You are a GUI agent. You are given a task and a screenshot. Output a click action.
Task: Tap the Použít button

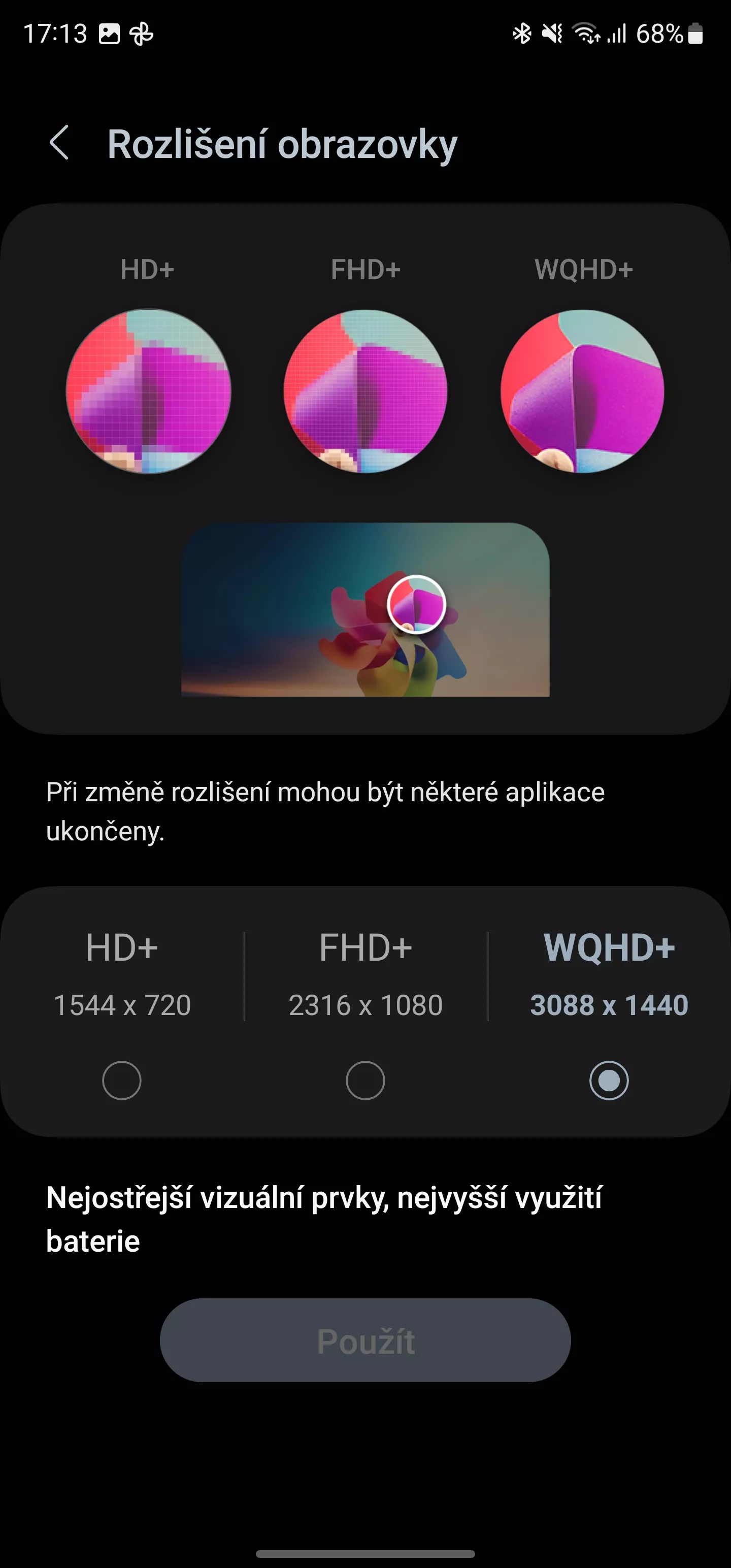pyautogui.click(x=365, y=1341)
